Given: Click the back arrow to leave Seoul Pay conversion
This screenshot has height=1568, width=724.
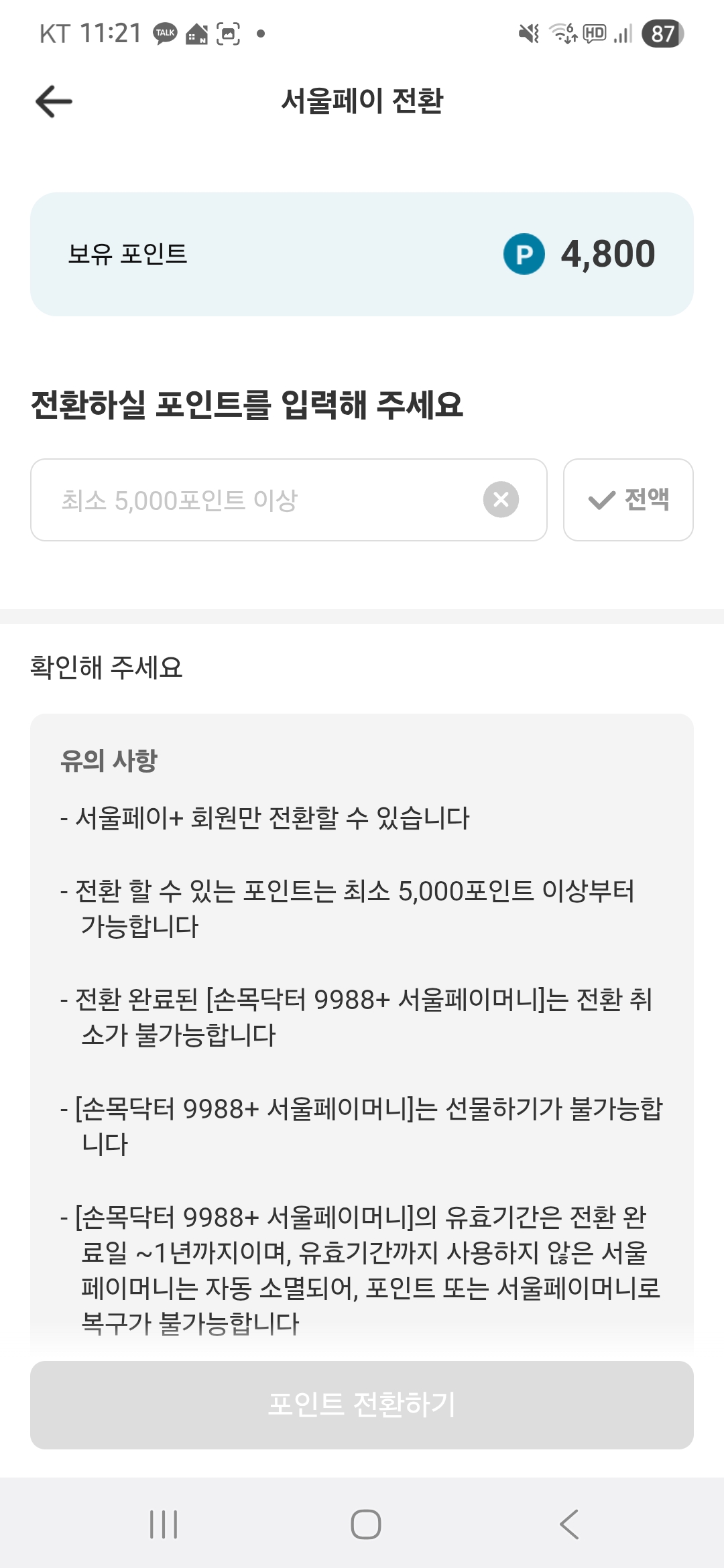Looking at the screenshot, I should (53, 101).
